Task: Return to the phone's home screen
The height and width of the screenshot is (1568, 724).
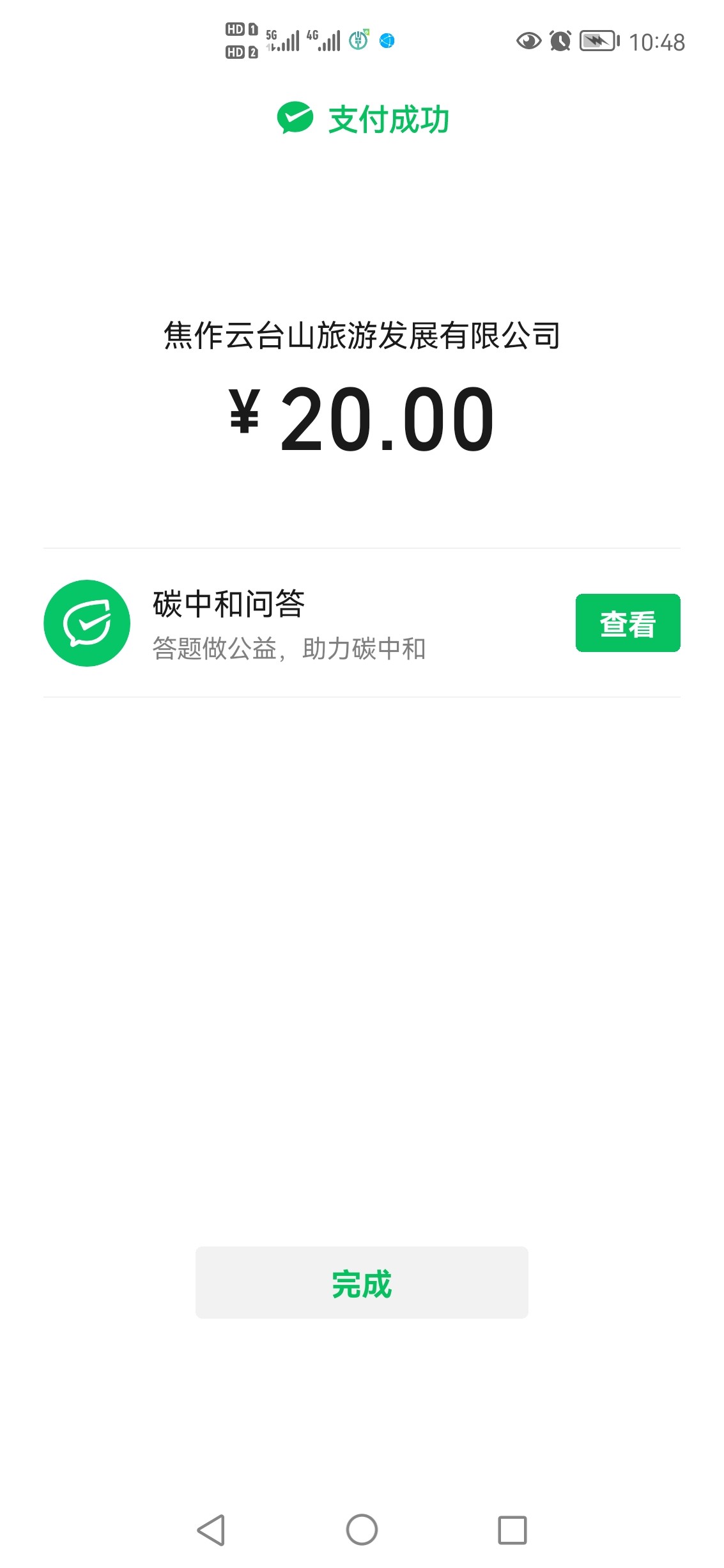Action: (362, 1530)
